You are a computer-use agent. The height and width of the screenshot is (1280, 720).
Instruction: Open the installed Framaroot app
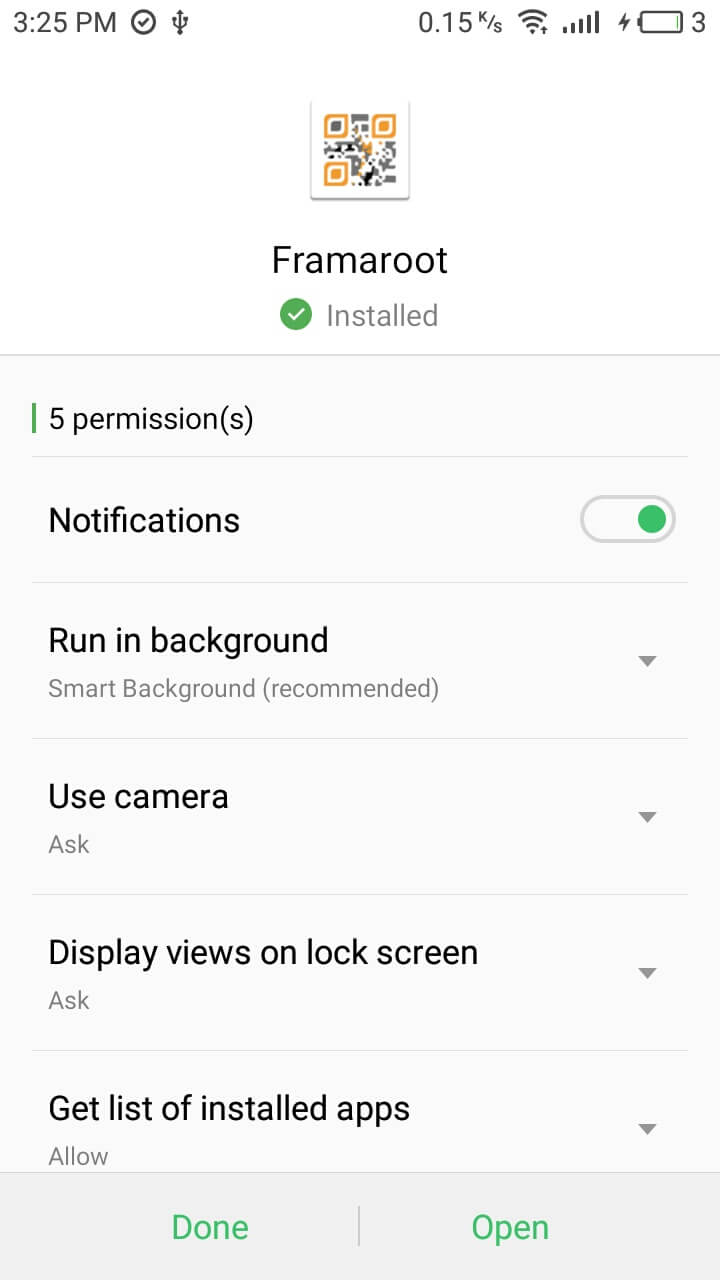pos(510,1227)
